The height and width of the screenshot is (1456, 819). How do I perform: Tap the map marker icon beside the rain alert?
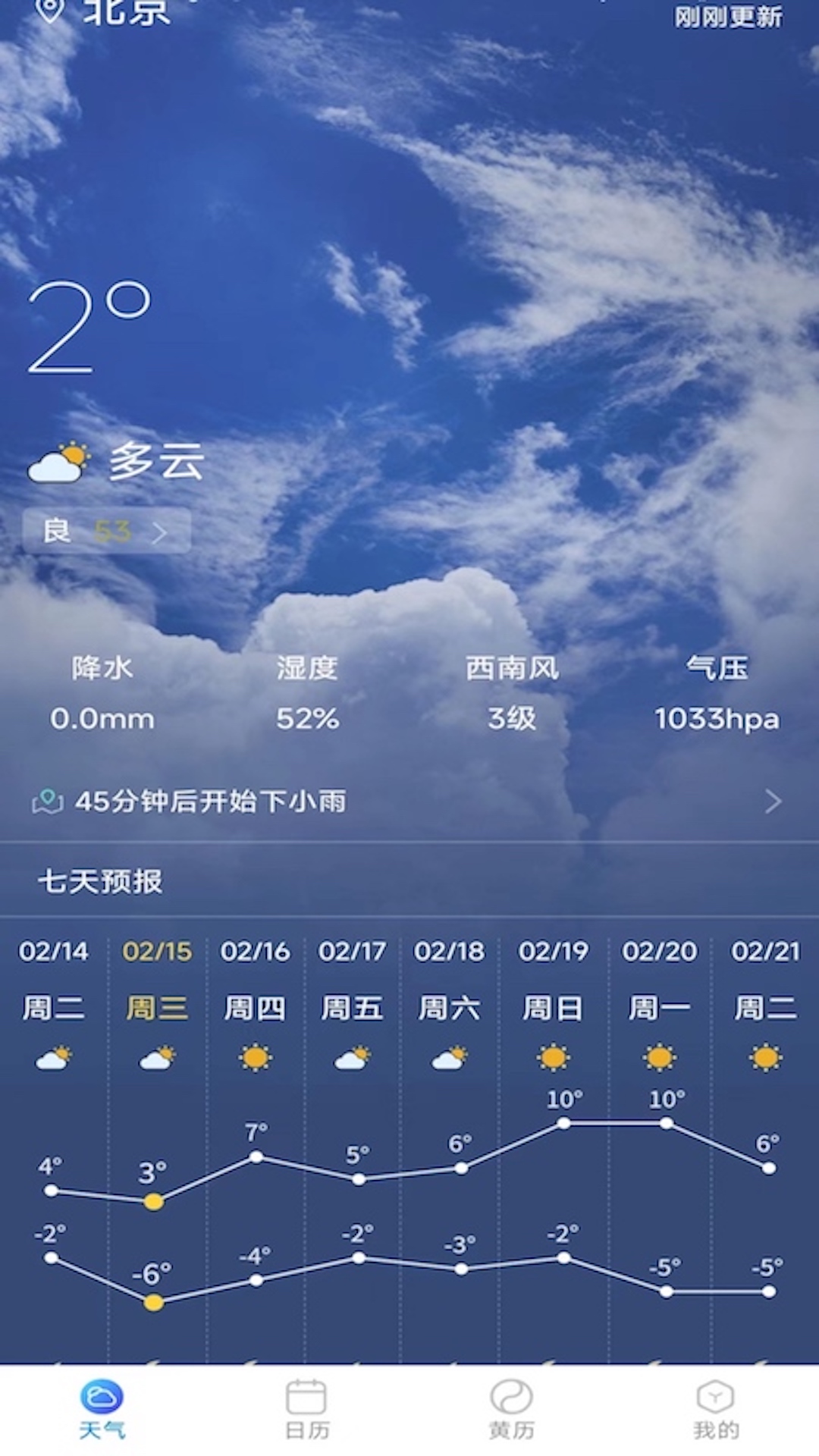[49, 802]
